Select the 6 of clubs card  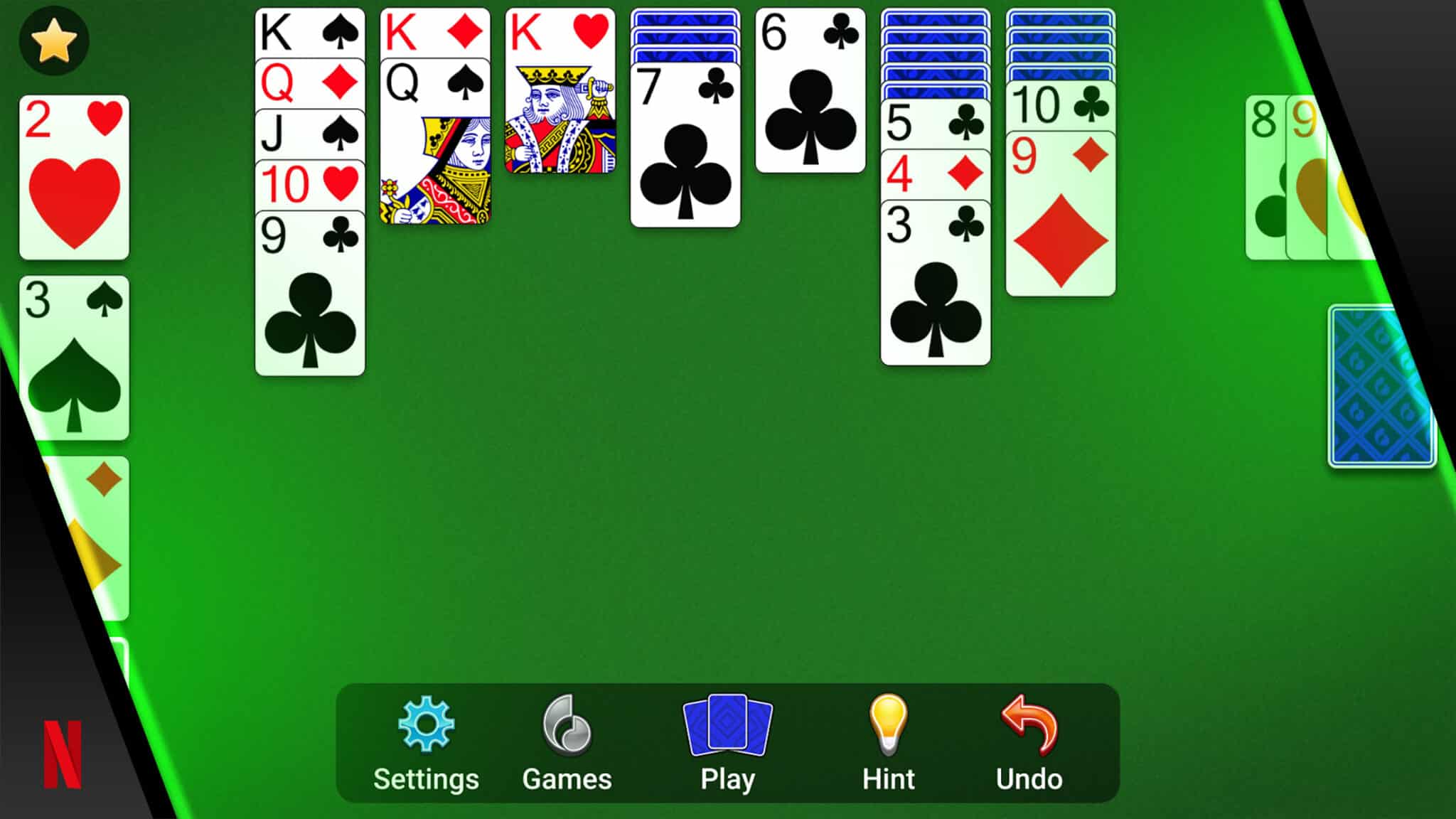tap(810, 92)
